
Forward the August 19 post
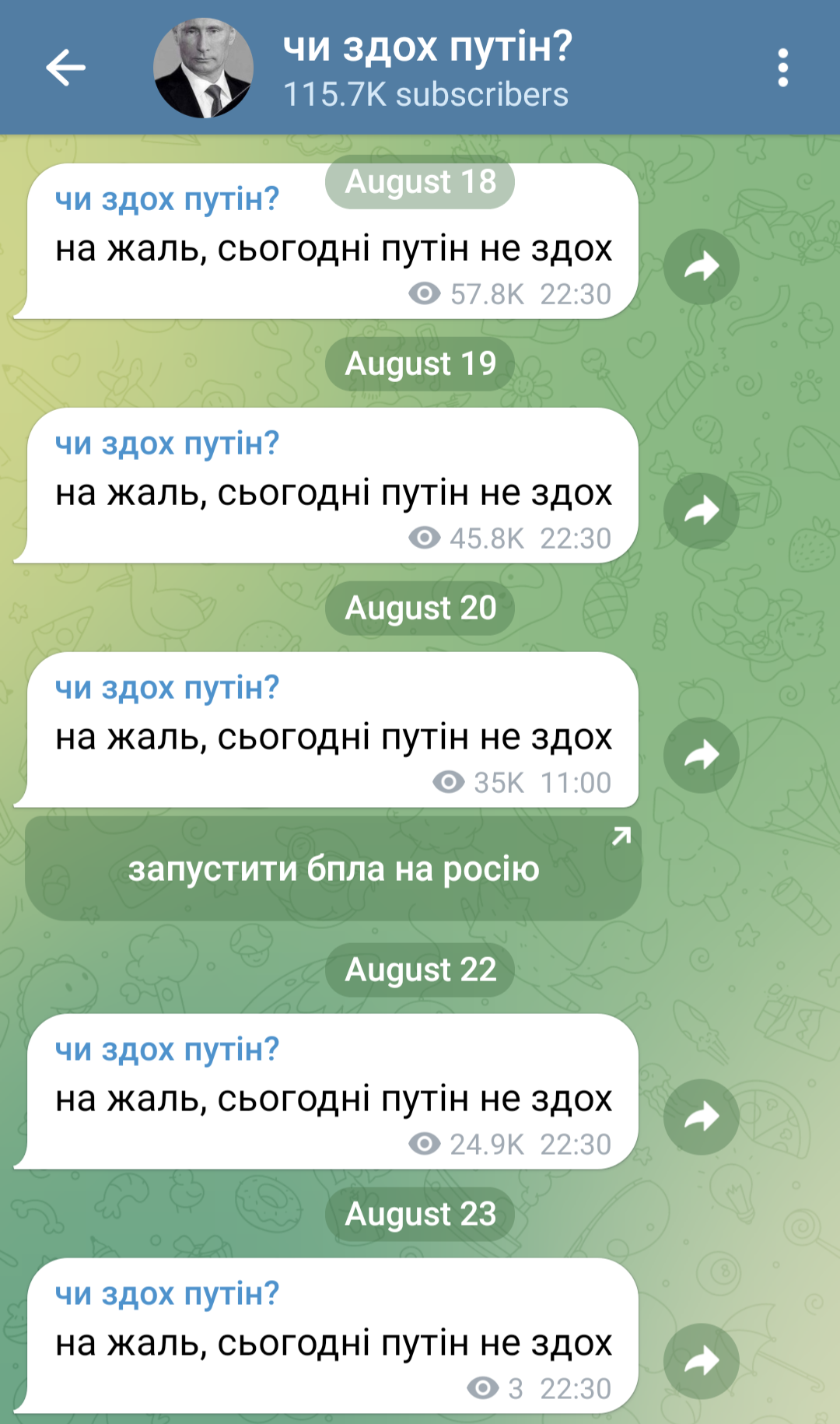click(702, 511)
